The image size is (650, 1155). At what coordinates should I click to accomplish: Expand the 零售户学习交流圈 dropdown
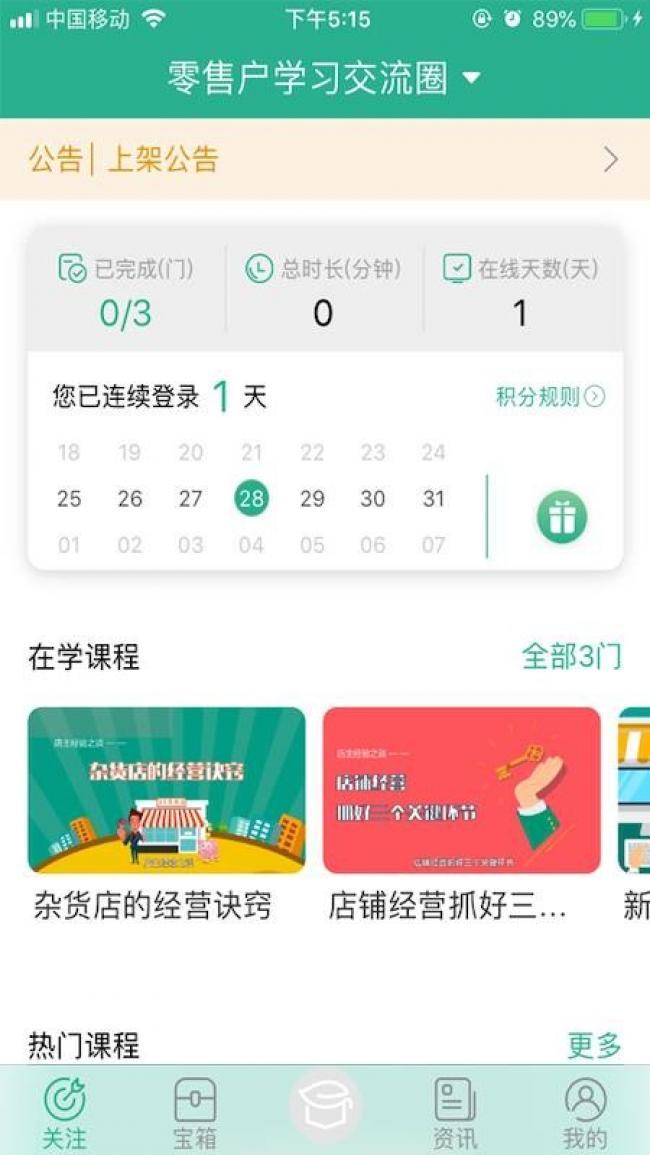pos(324,77)
